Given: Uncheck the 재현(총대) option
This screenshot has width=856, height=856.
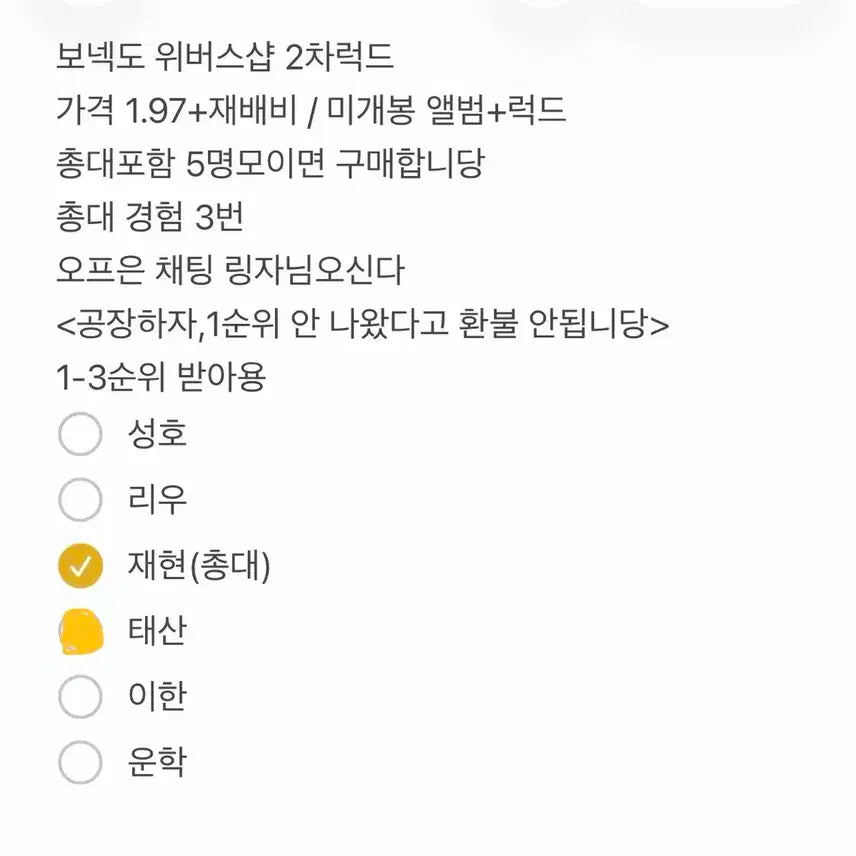Looking at the screenshot, I should tap(80, 567).
